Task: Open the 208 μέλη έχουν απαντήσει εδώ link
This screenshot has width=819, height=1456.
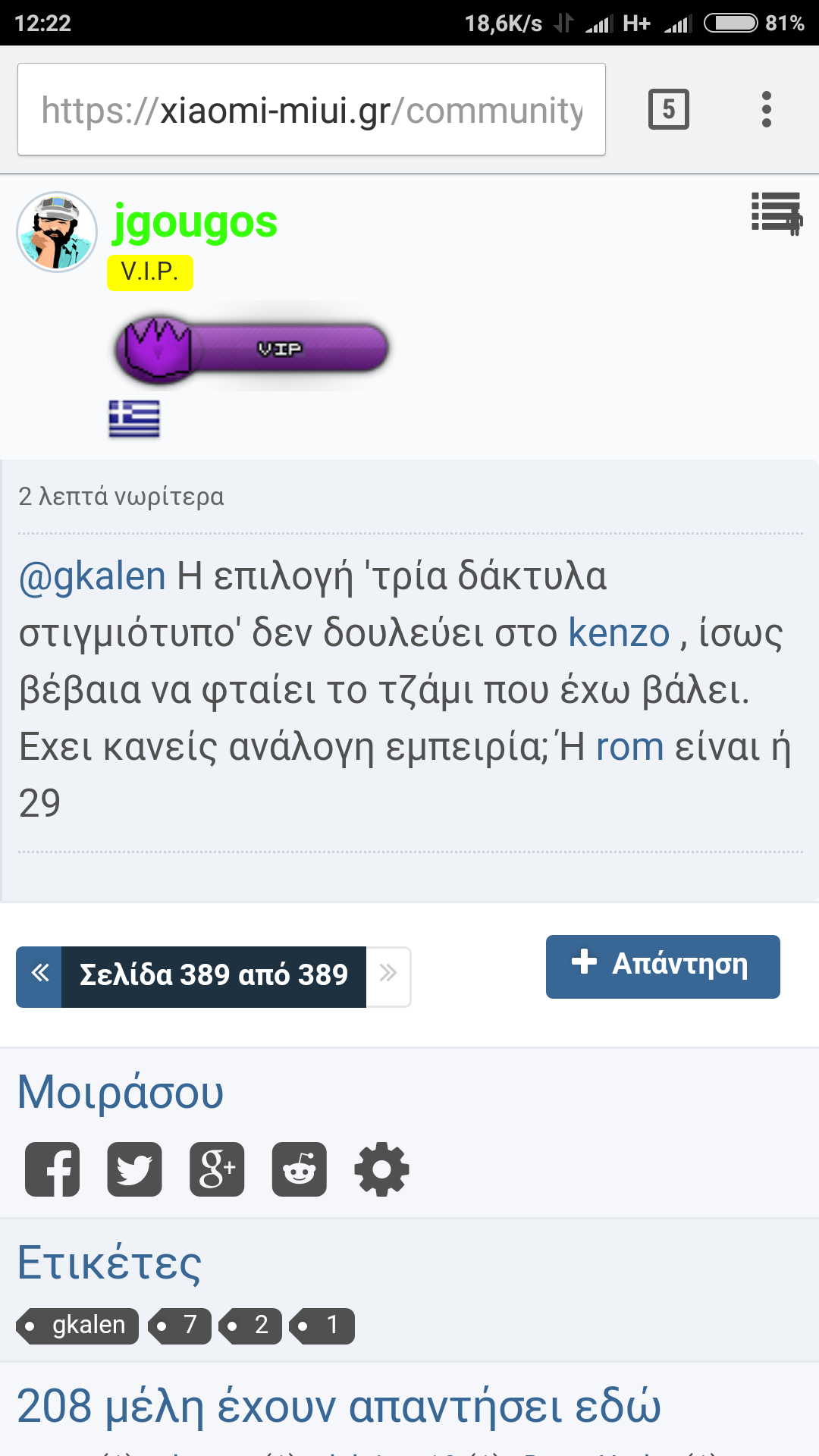Action: tap(338, 1407)
